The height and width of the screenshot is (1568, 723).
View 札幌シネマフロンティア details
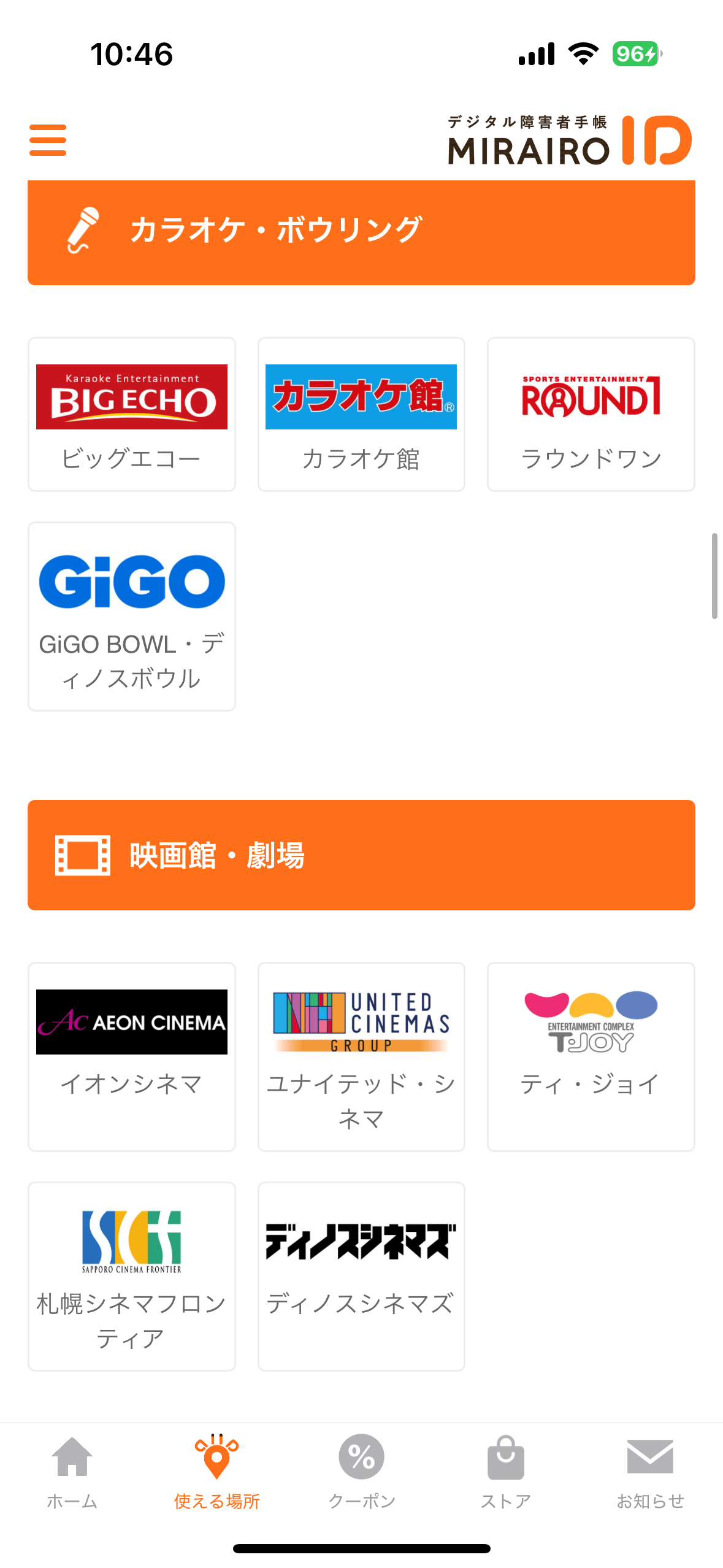coord(132,1277)
